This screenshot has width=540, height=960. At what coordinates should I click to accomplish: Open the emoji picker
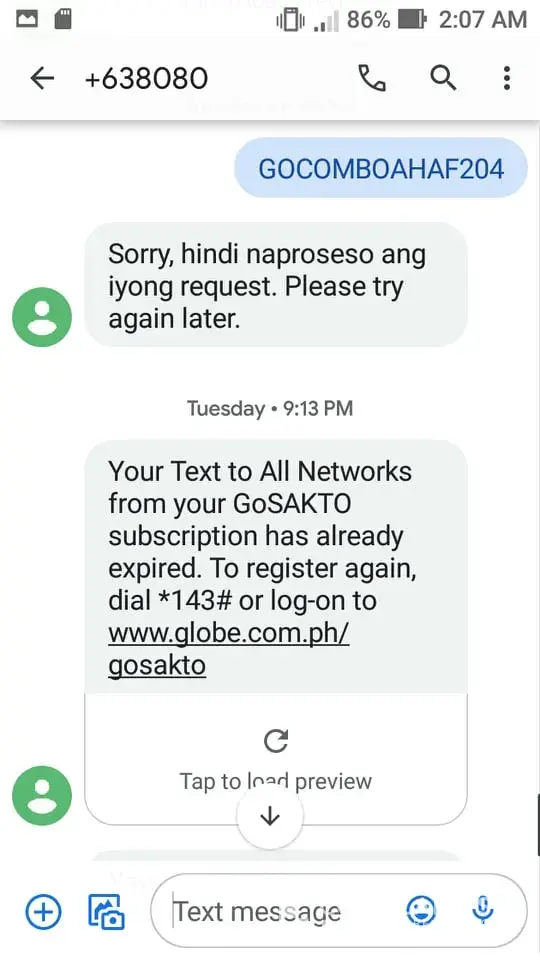[421, 910]
